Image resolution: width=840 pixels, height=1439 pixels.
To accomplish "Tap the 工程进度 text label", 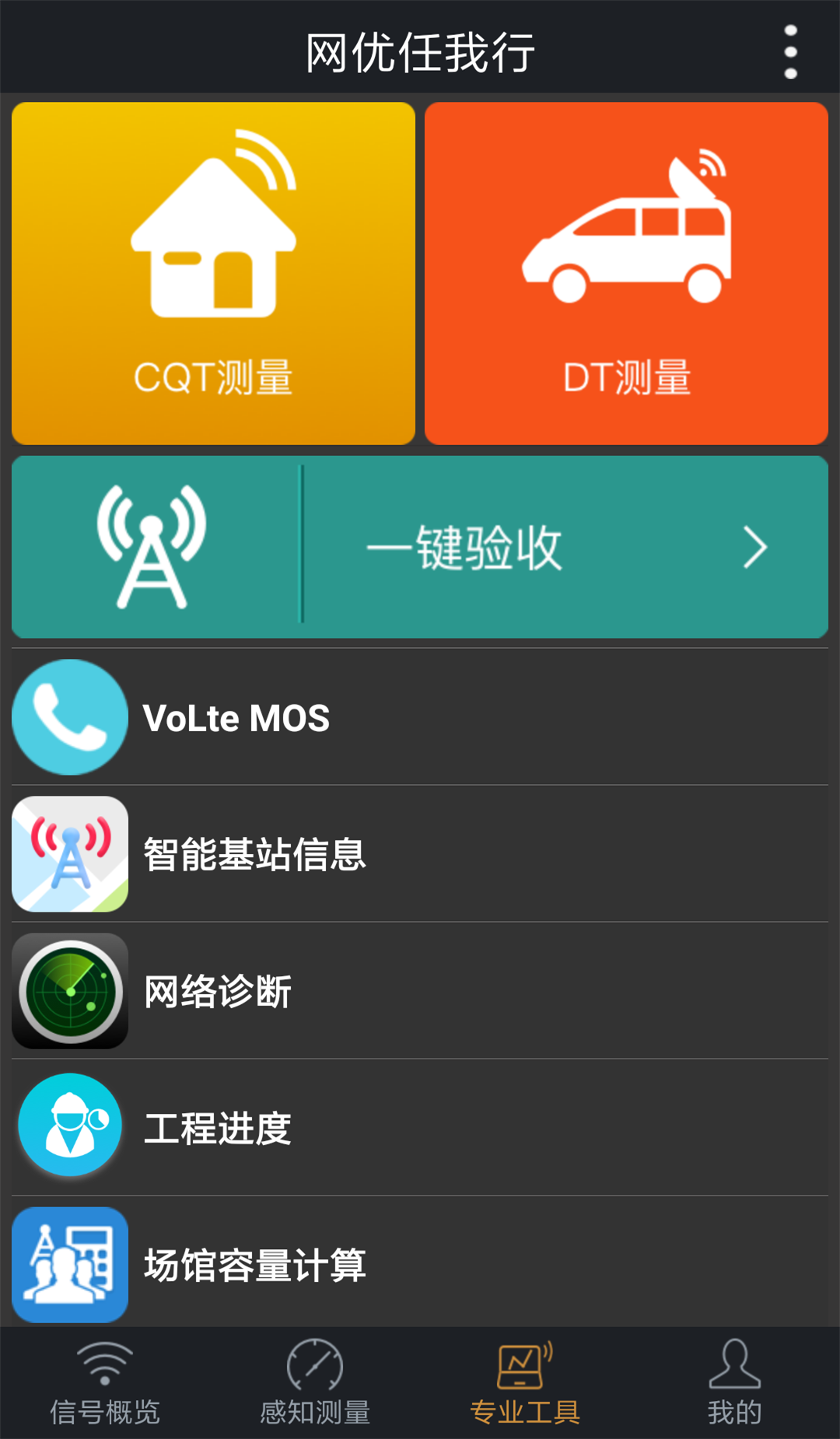I will 216,1128.
